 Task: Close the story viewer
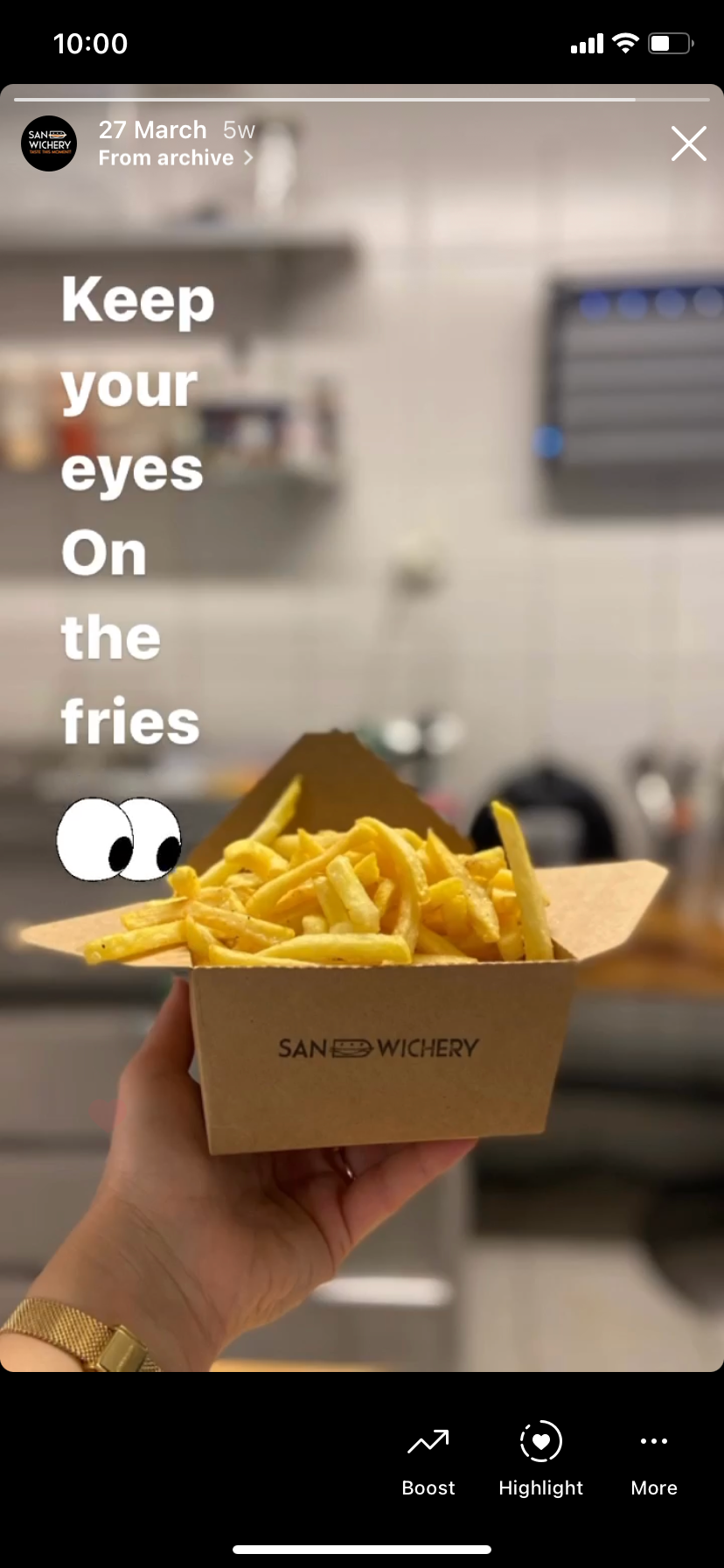click(x=688, y=144)
